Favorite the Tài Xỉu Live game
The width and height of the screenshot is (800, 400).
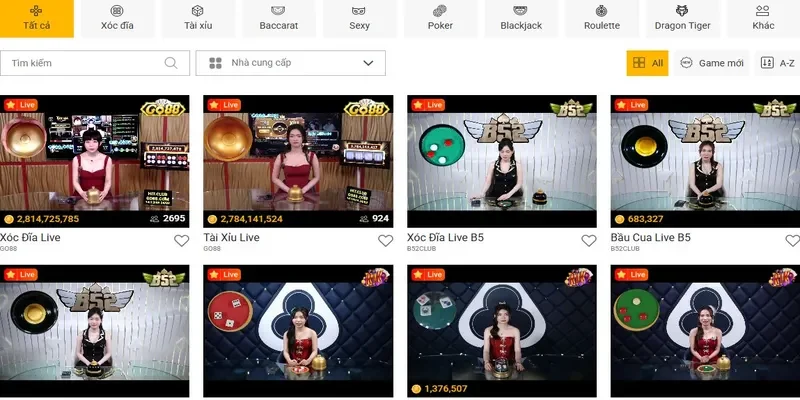[384, 241]
